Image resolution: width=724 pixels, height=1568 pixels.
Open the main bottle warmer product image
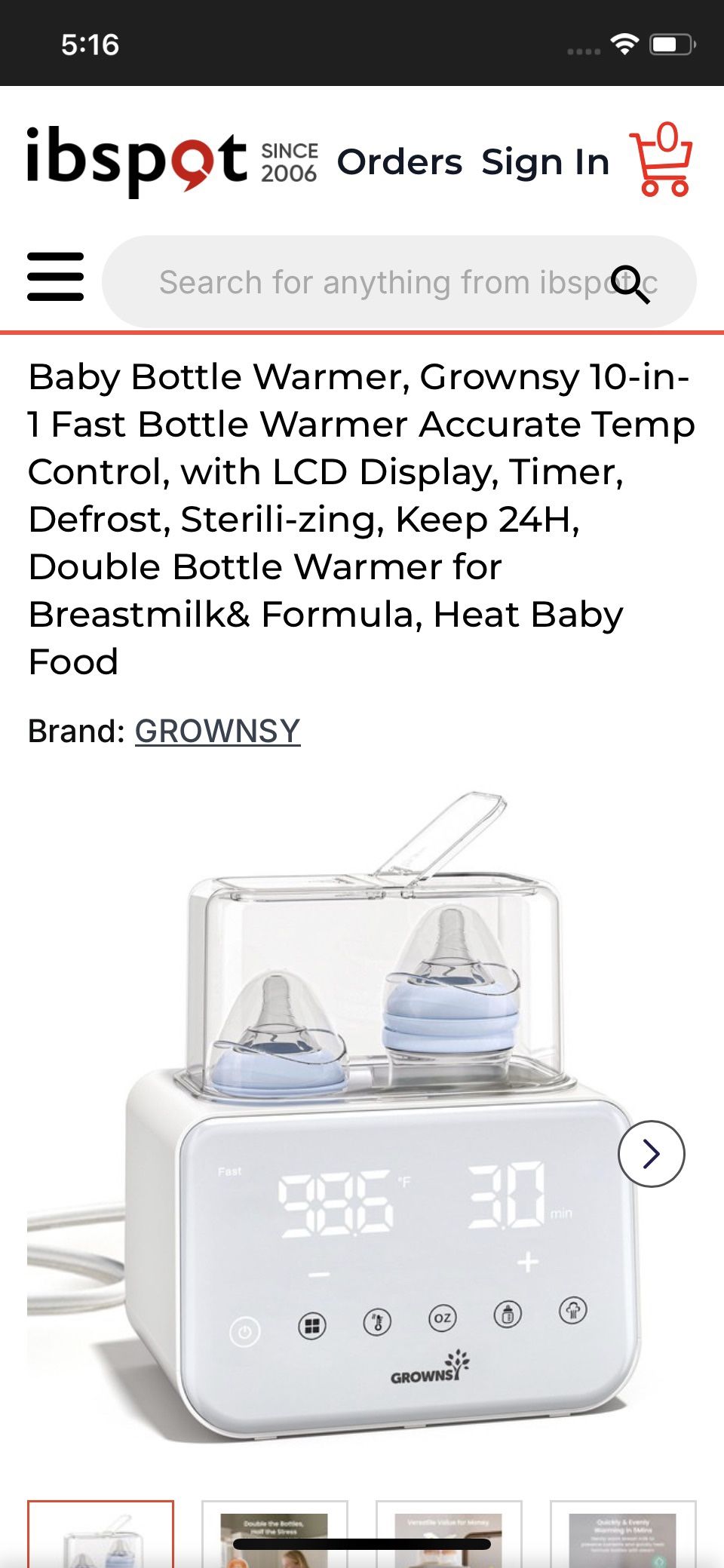point(339,1131)
